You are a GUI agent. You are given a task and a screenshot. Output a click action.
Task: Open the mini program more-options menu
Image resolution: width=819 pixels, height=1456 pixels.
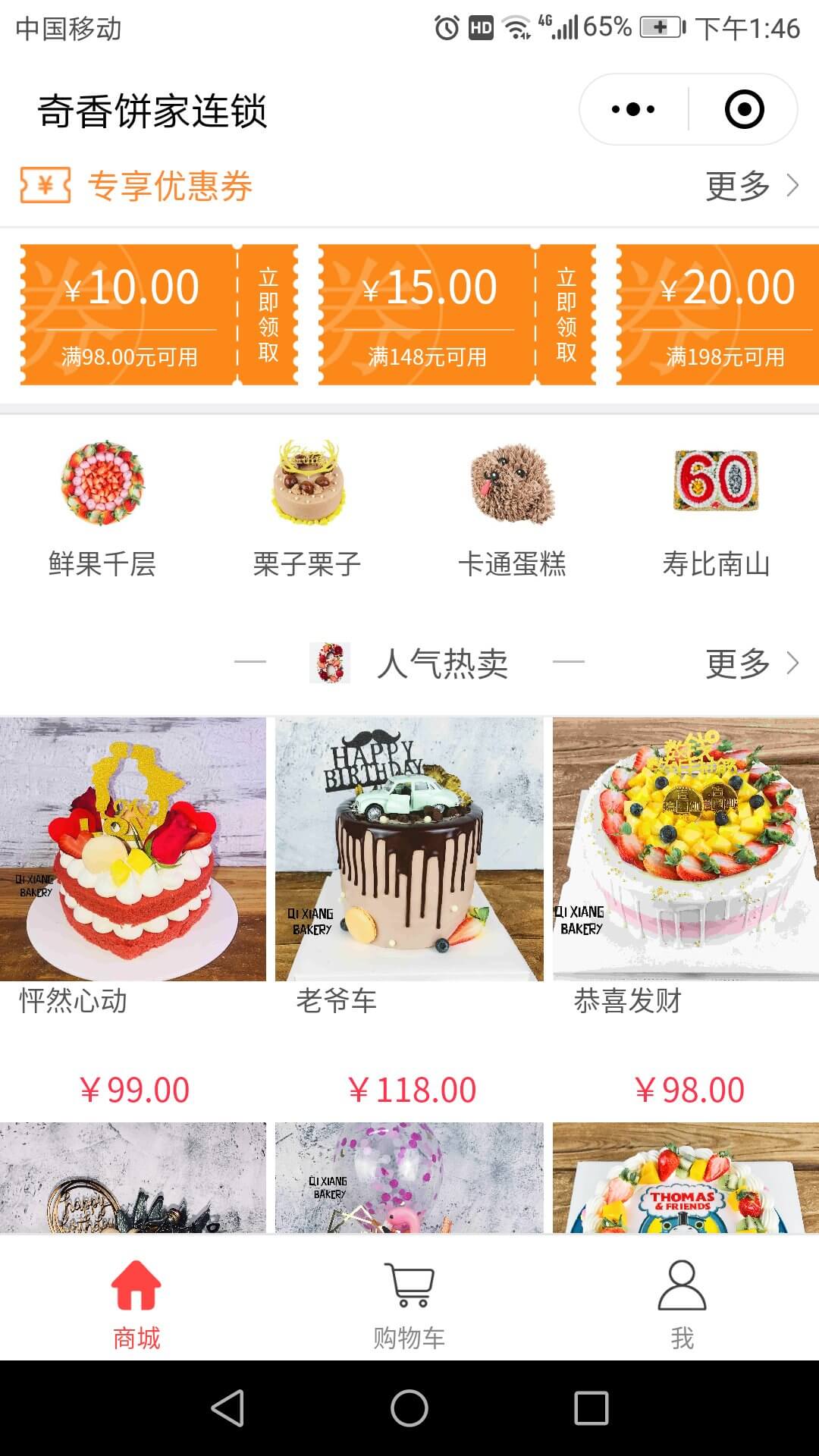[x=633, y=109]
